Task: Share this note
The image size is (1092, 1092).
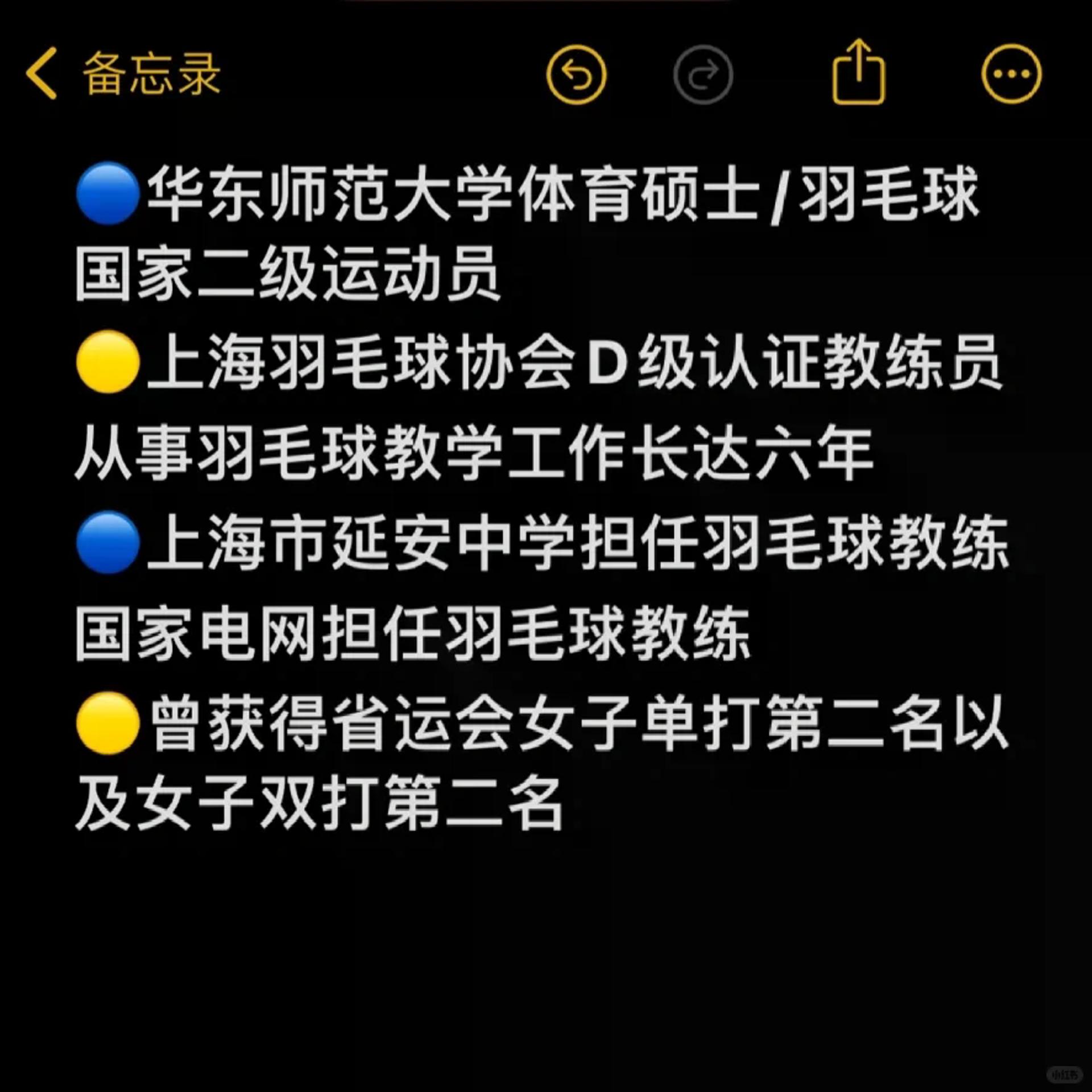Action: tap(858, 73)
